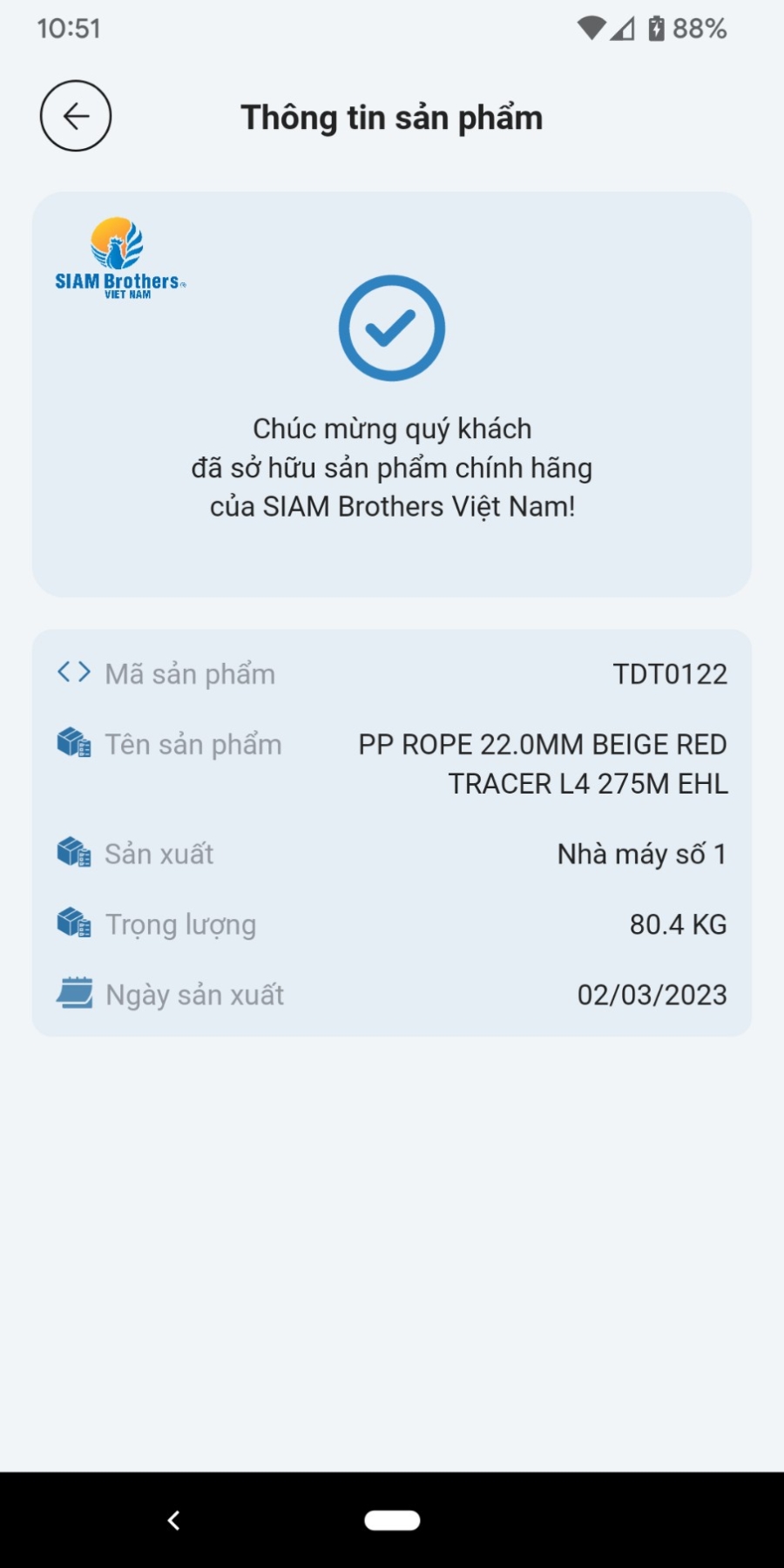Click the box icon next to Trọng lượng

[74, 924]
